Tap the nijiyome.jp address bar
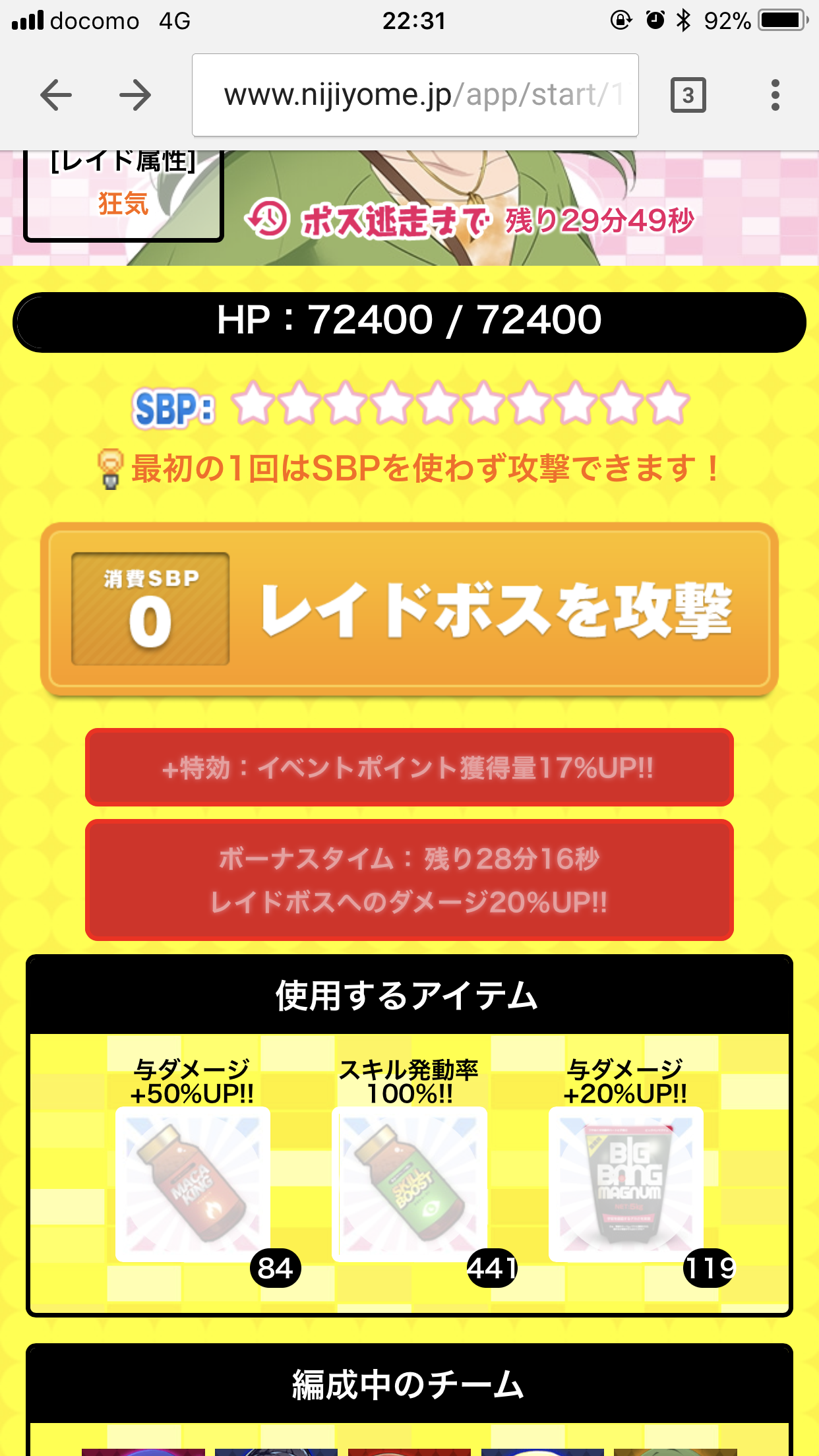The width and height of the screenshot is (819, 1456). pyautogui.click(x=415, y=96)
